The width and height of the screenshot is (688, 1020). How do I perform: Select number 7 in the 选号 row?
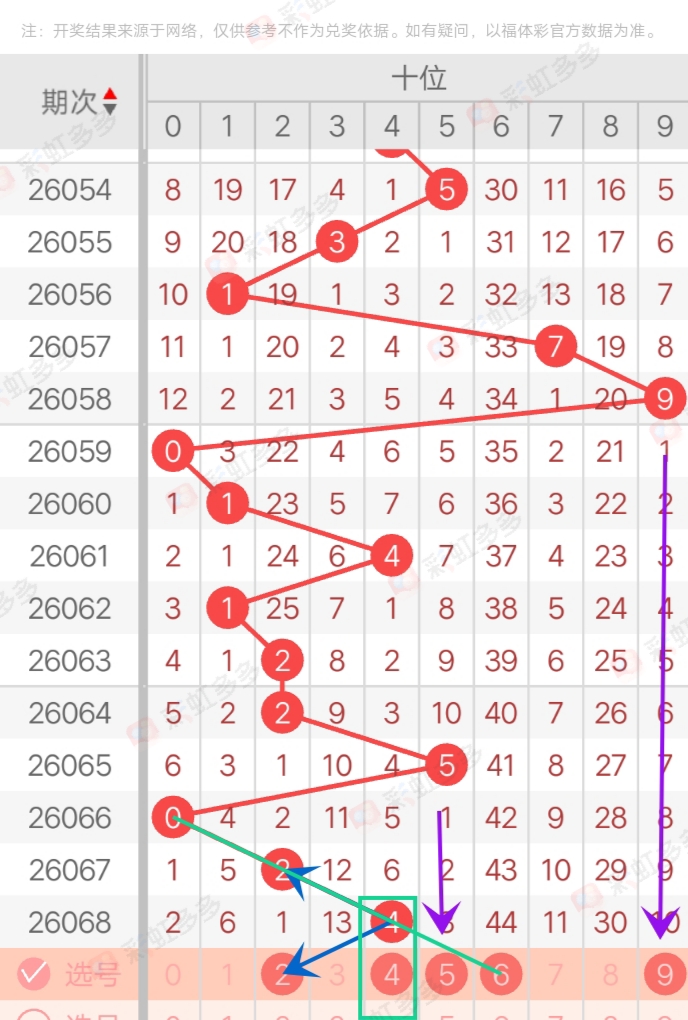pos(556,974)
